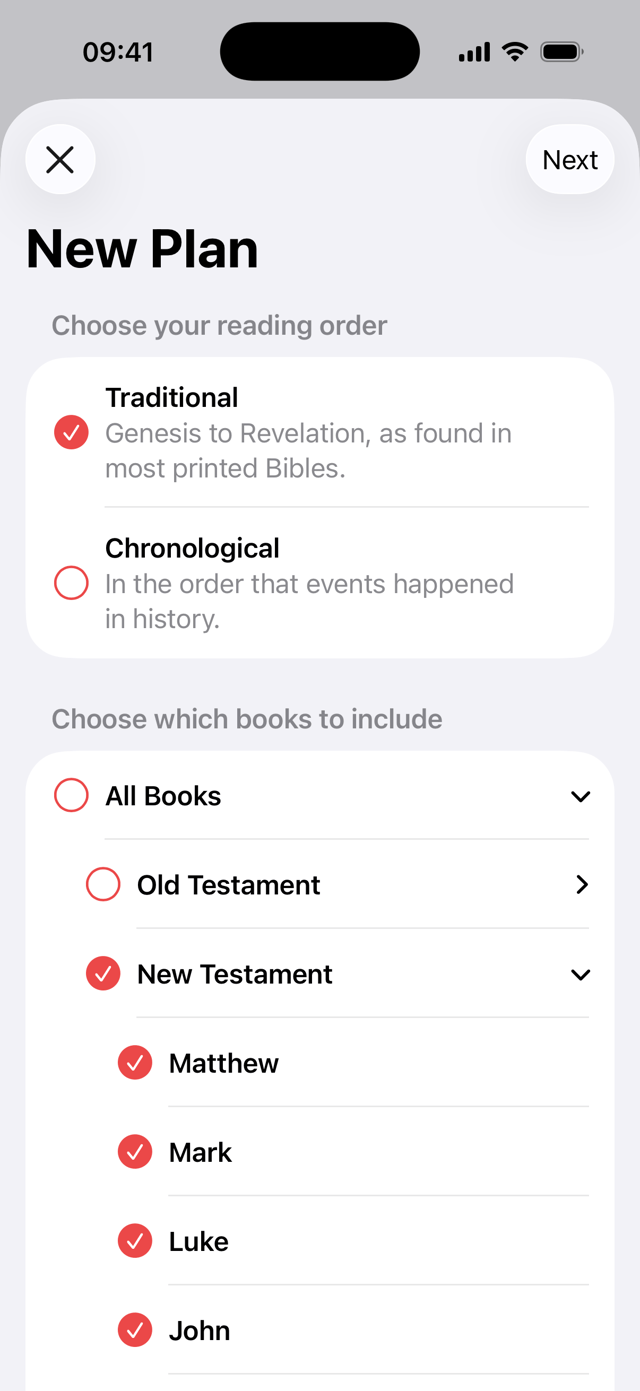Viewport: 640px width, 1391px height.
Task: Include the Old Testament checkbox
Action: click(103, 885)
